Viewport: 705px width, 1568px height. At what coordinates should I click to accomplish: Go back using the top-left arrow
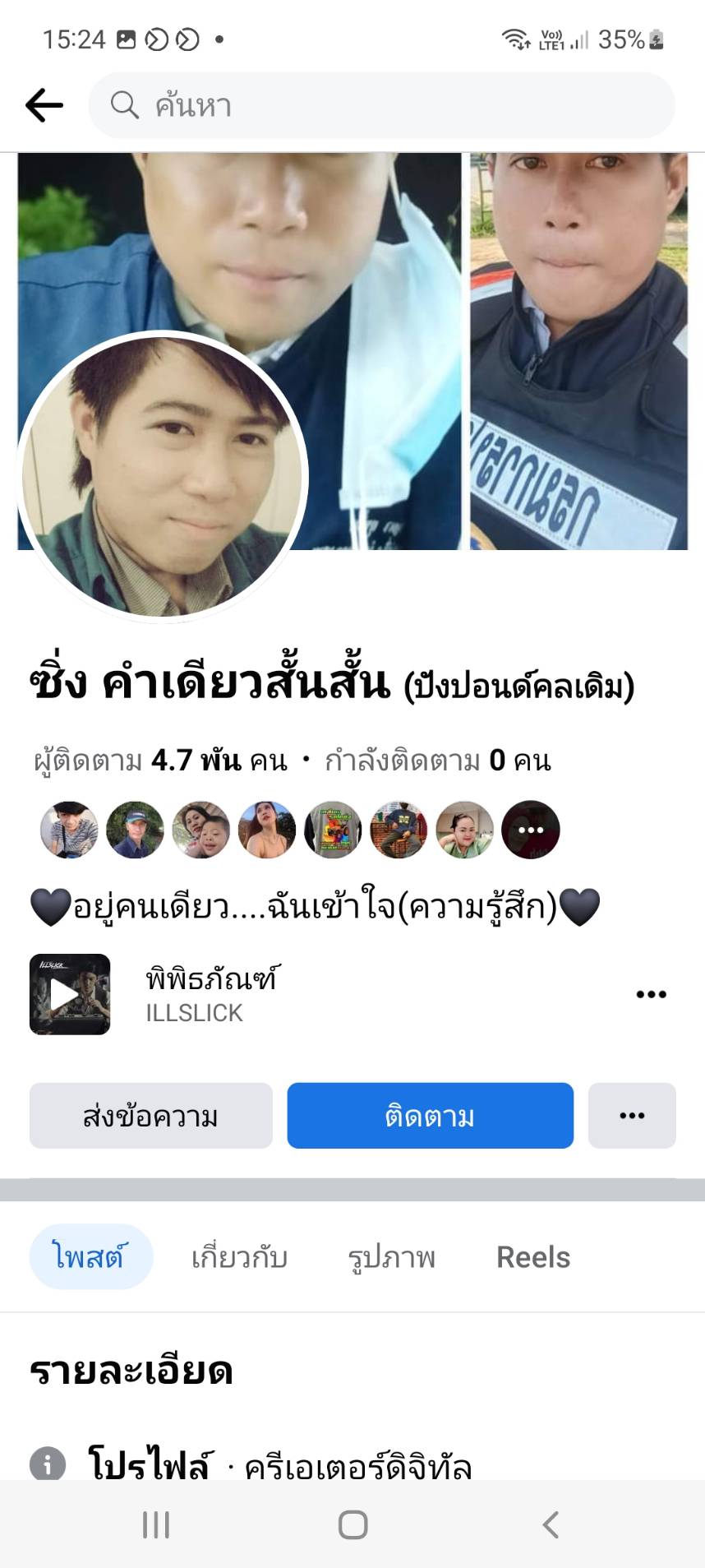point(44,105)
